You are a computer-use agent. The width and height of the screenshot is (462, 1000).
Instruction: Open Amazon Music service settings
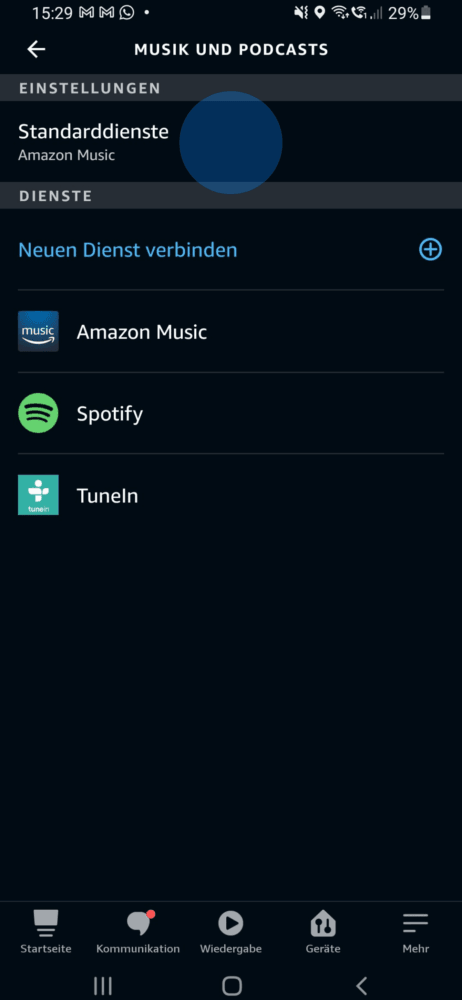pyautogui.click(x=231, y=332)
